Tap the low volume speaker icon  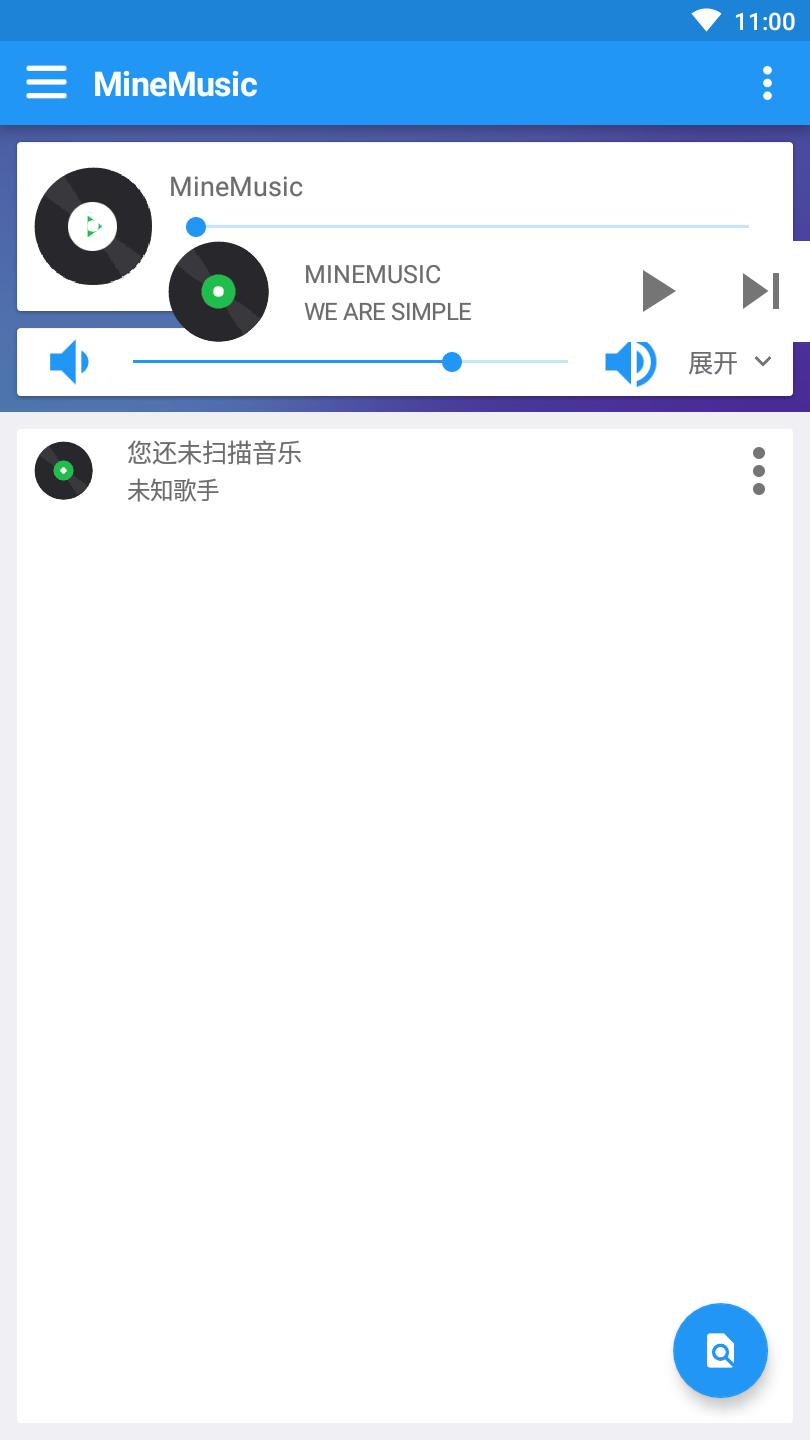point(68,361)
